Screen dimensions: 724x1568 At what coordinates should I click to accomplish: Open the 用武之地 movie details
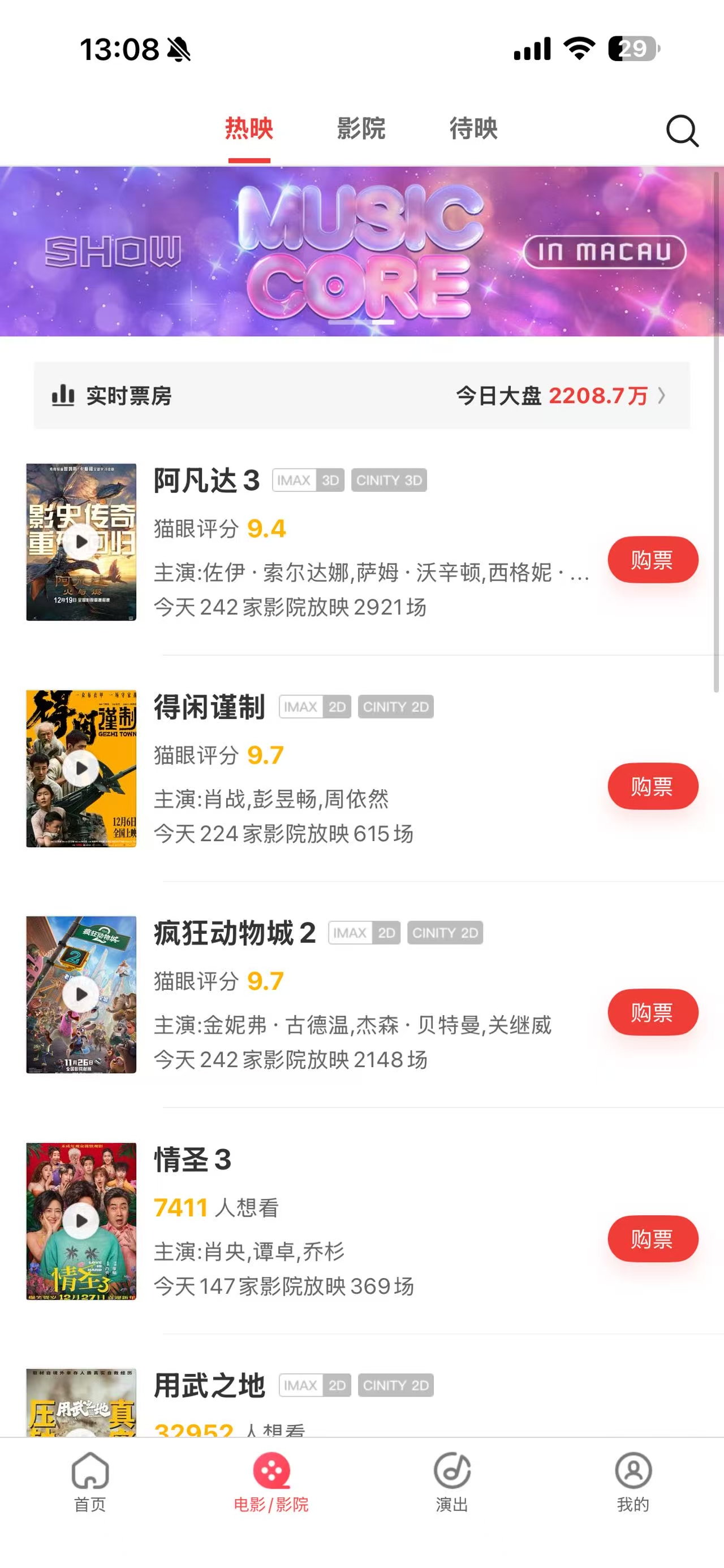click(209, 1387)
